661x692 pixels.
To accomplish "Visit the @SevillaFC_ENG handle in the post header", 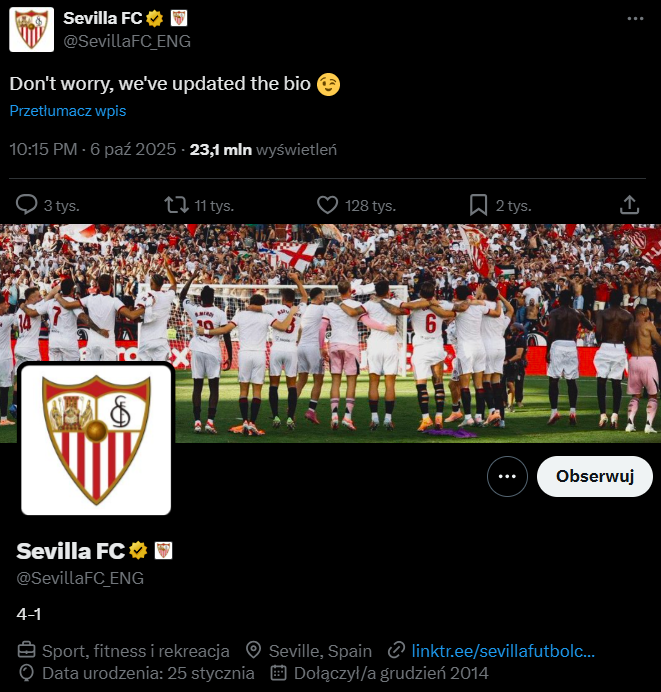I will [127, 41].
